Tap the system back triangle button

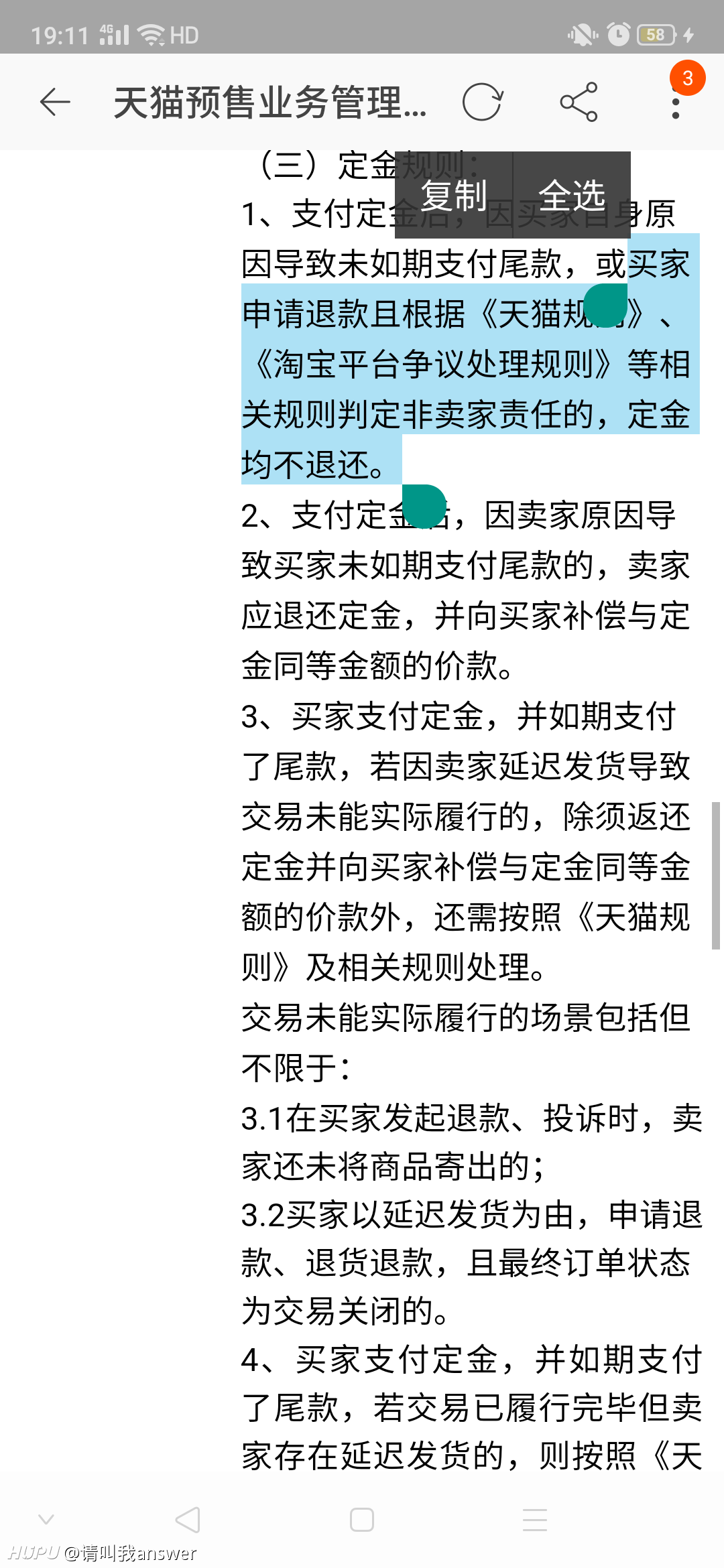click(x=188, y=1520)
